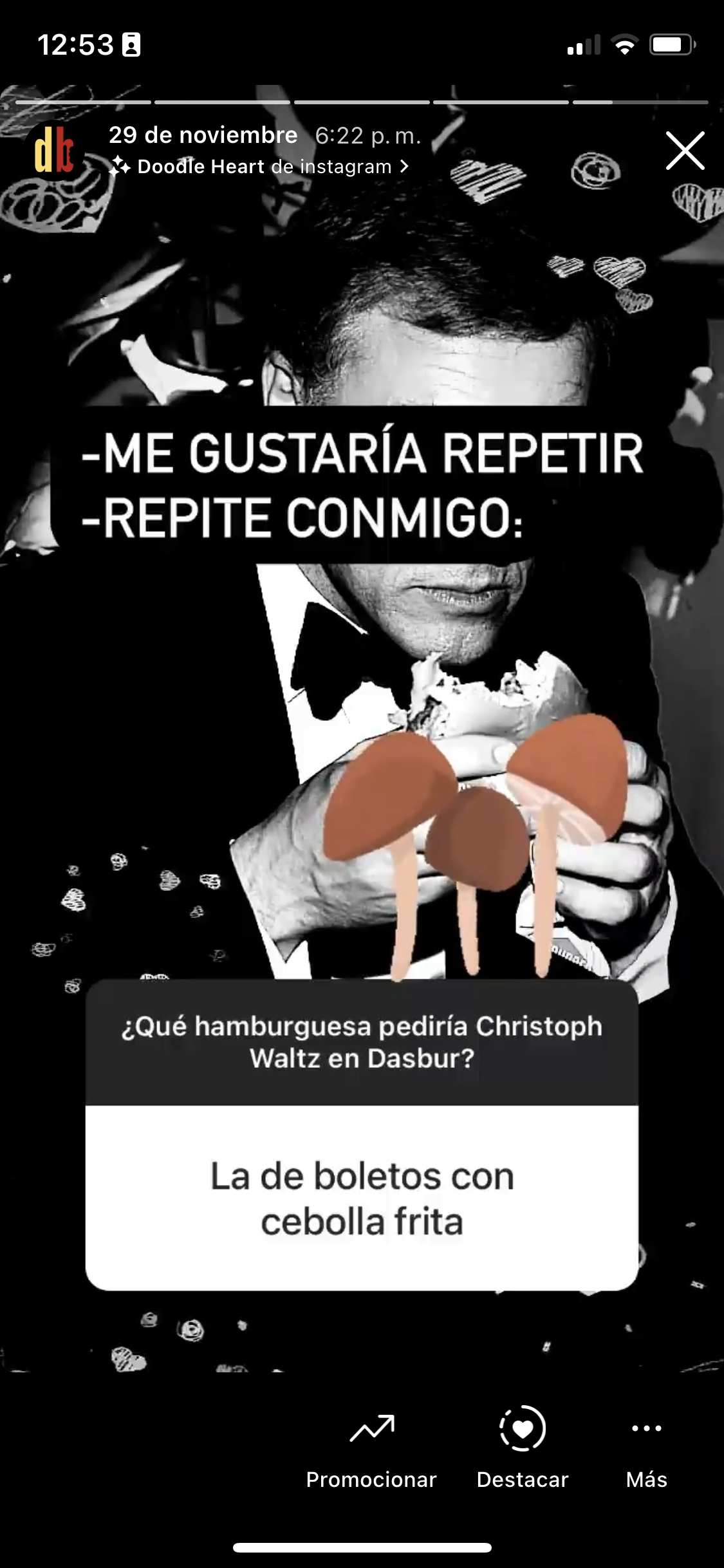Close the story viewer
The width and height of the screenshot is (724, 1568).
coord(685,151)
